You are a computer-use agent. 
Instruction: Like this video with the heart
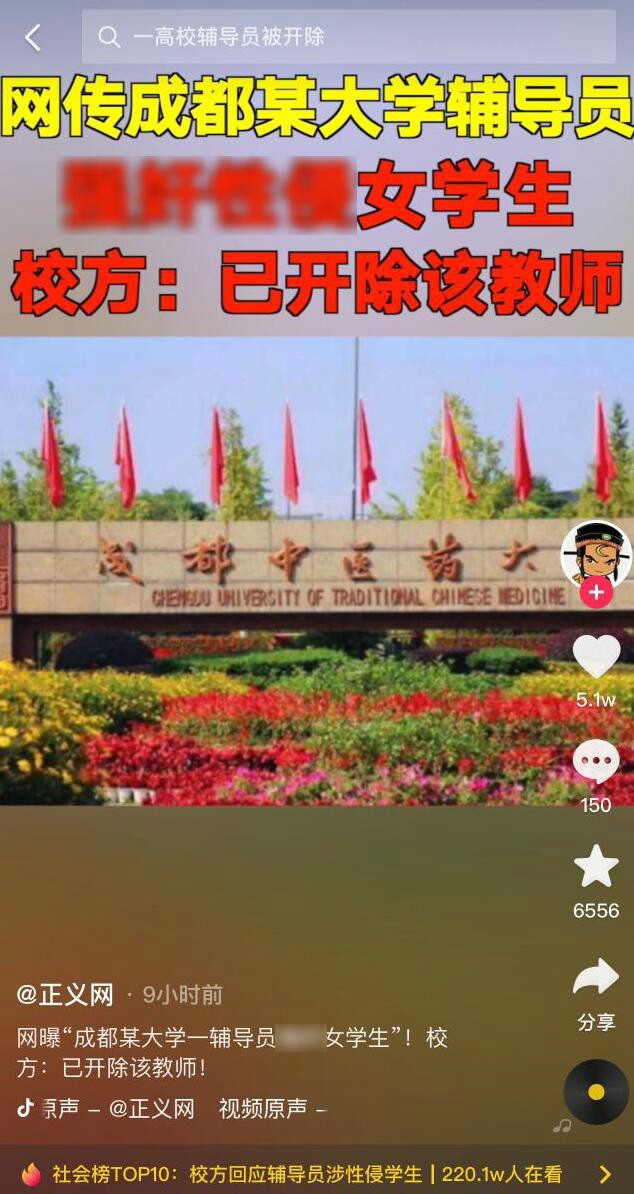pos(596,657)
